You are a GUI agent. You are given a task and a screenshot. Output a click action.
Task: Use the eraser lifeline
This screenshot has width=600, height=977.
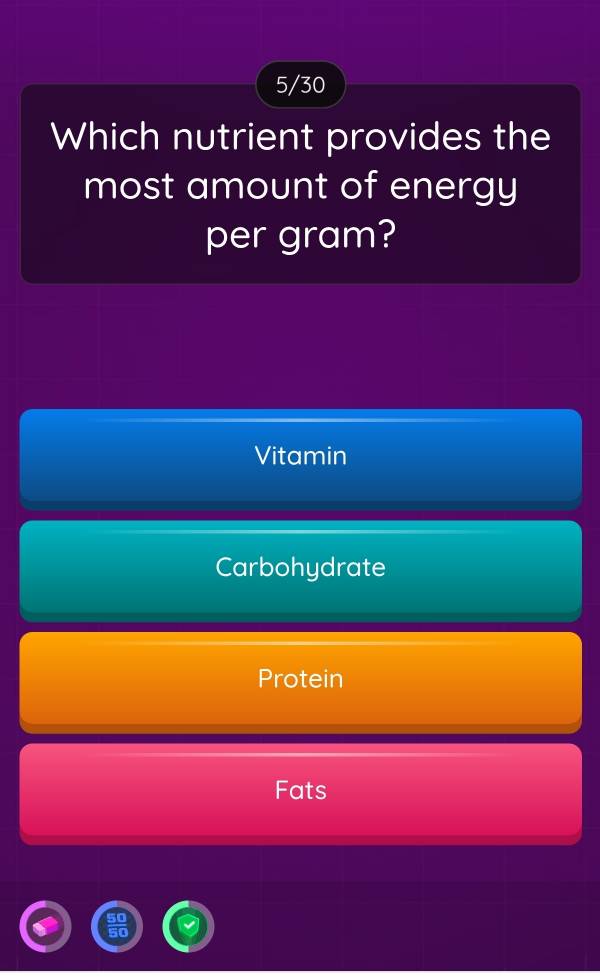click(x=47, y=926)
